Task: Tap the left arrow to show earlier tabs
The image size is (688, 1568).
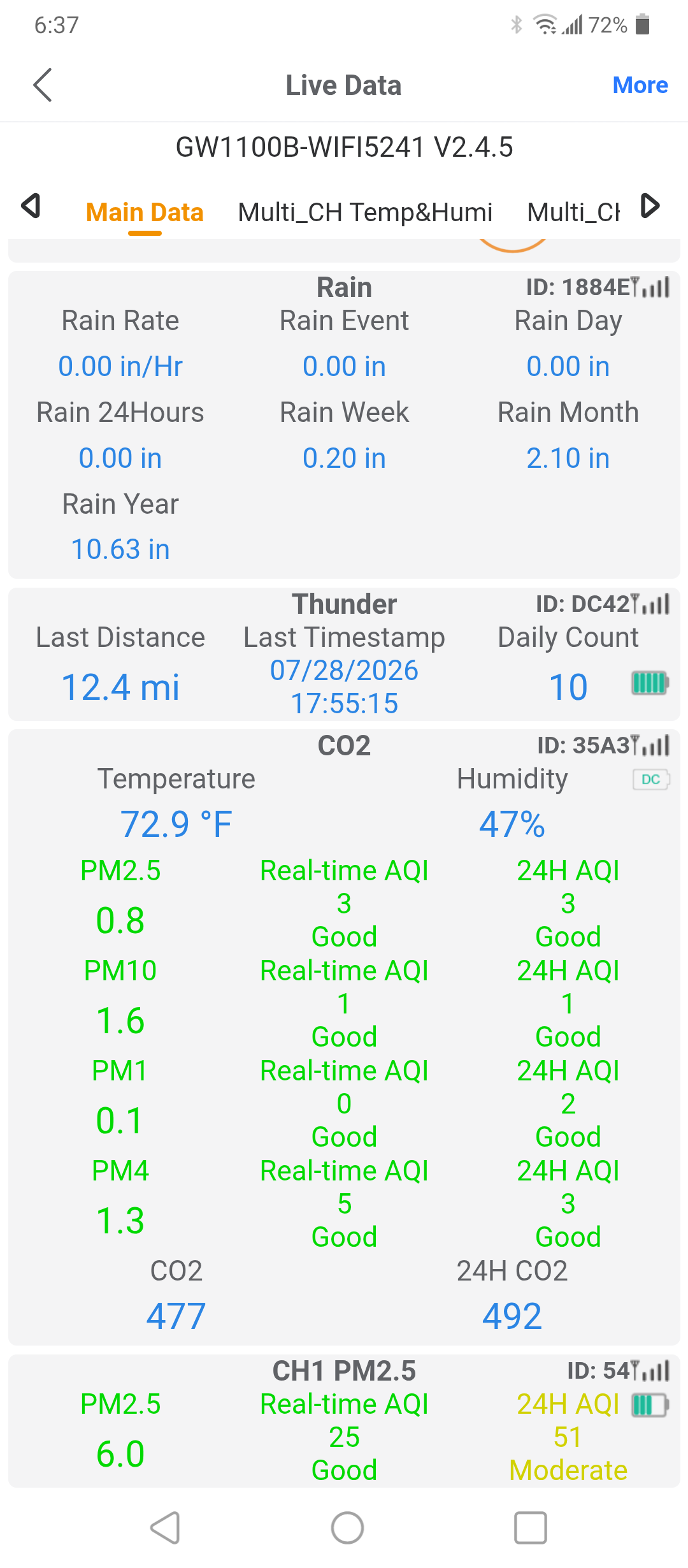Action: tap(31, 206)
